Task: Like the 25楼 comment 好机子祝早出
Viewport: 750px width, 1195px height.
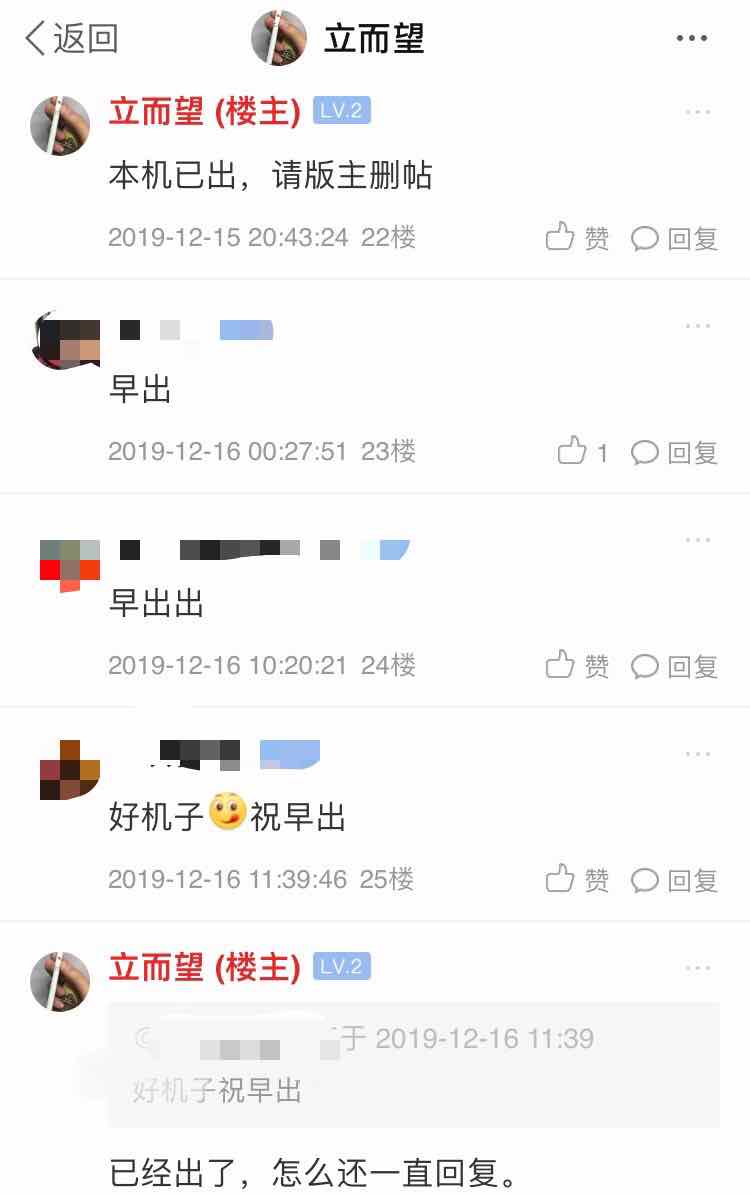Action: pos(577,880)
